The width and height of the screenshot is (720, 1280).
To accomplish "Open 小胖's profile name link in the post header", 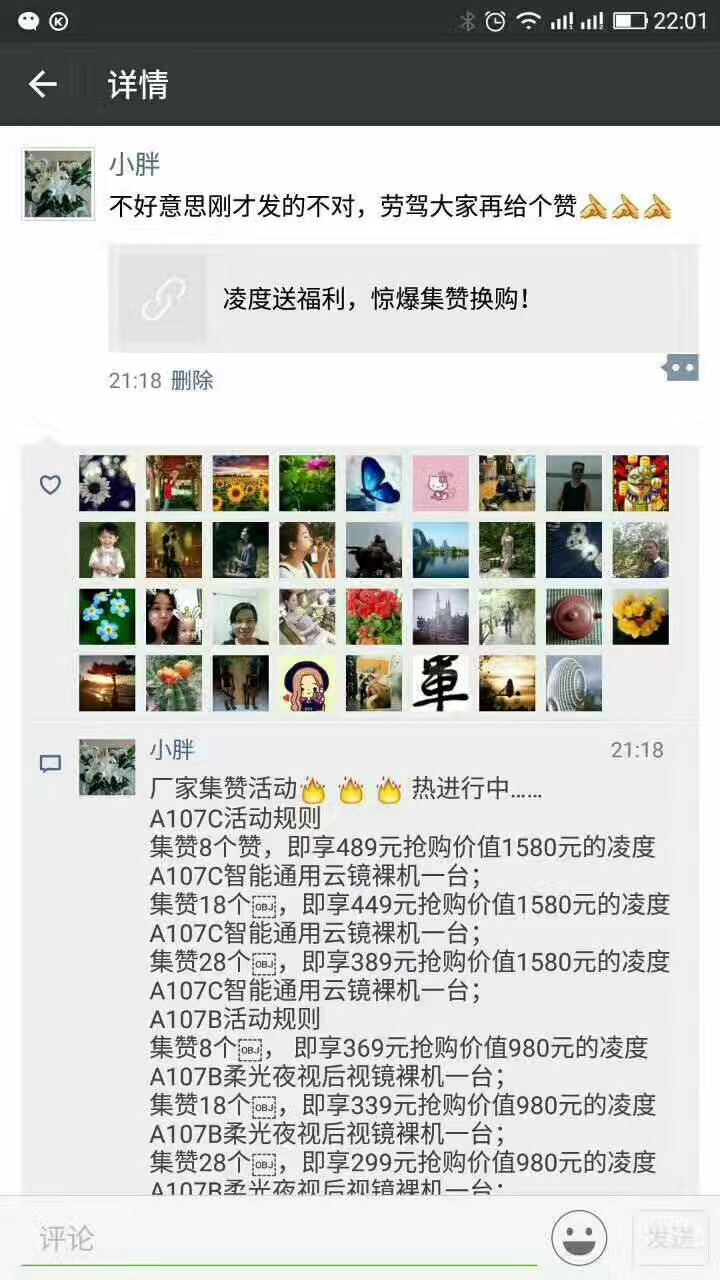I will tap(134, 165).
